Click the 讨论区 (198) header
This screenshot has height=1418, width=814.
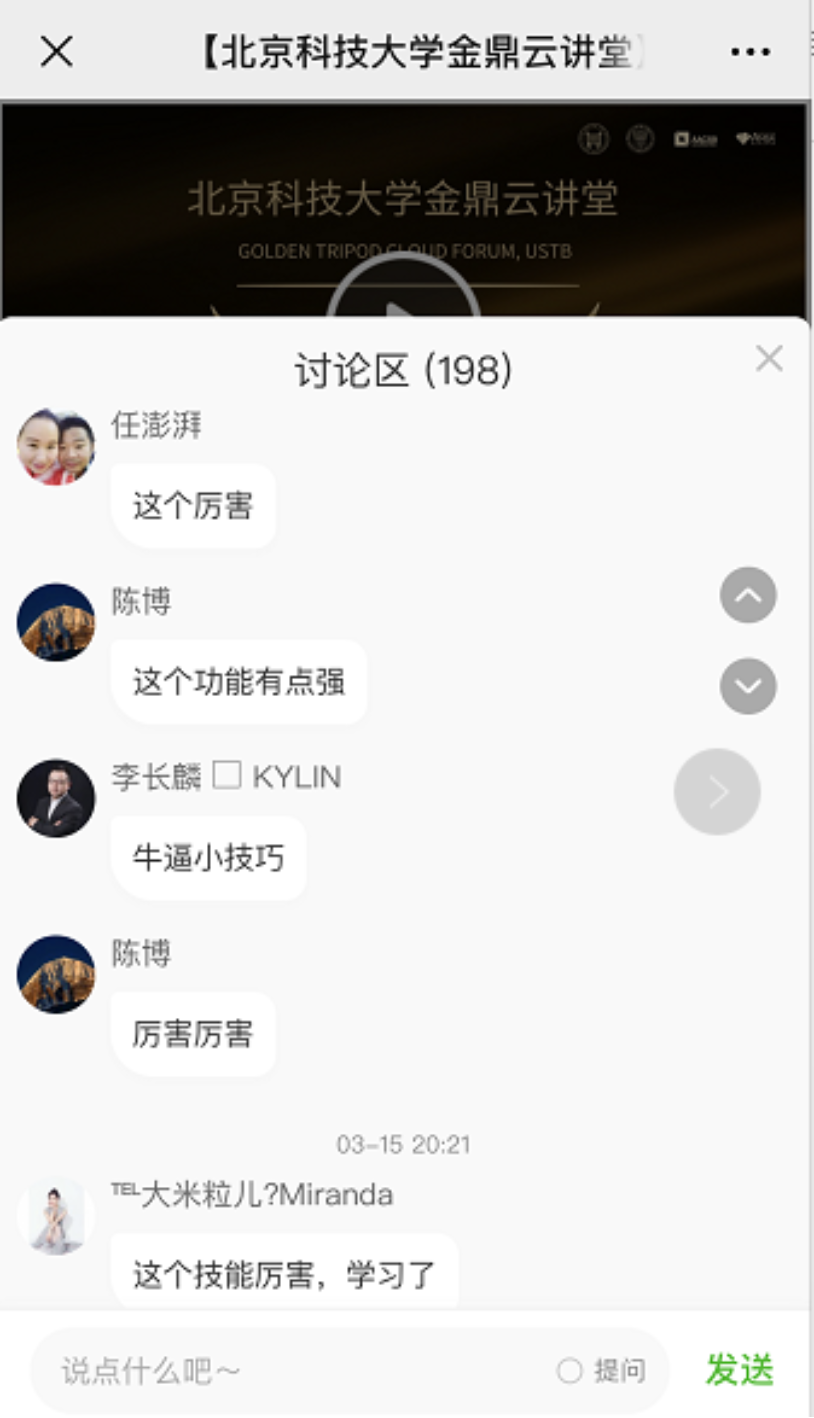tap(403, 368)
